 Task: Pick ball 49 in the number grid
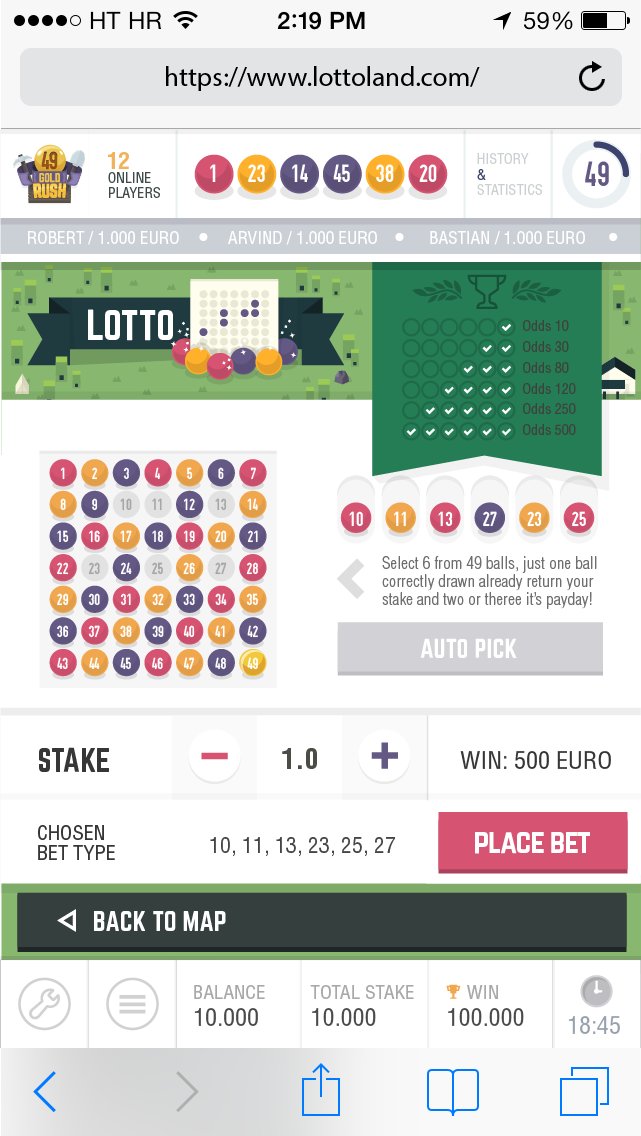[252, 663]
